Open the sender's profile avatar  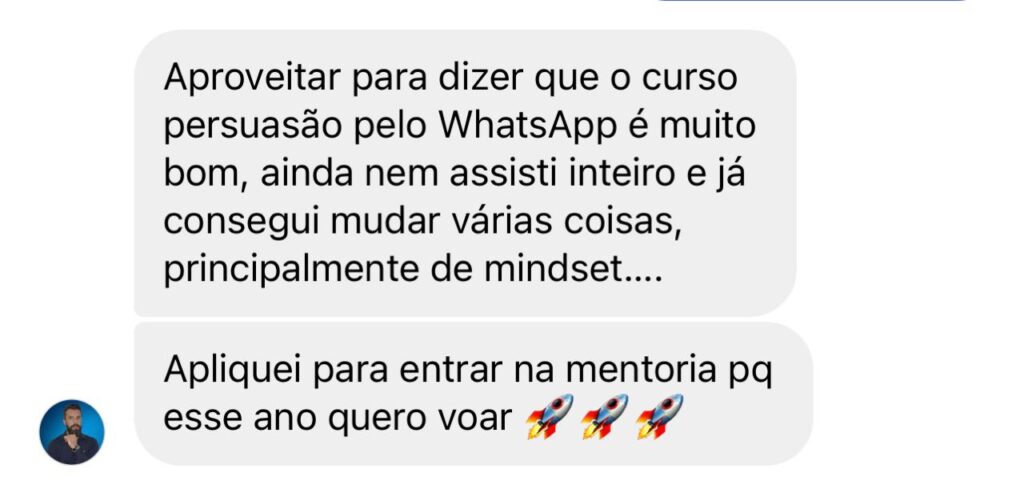coord(72,432)
